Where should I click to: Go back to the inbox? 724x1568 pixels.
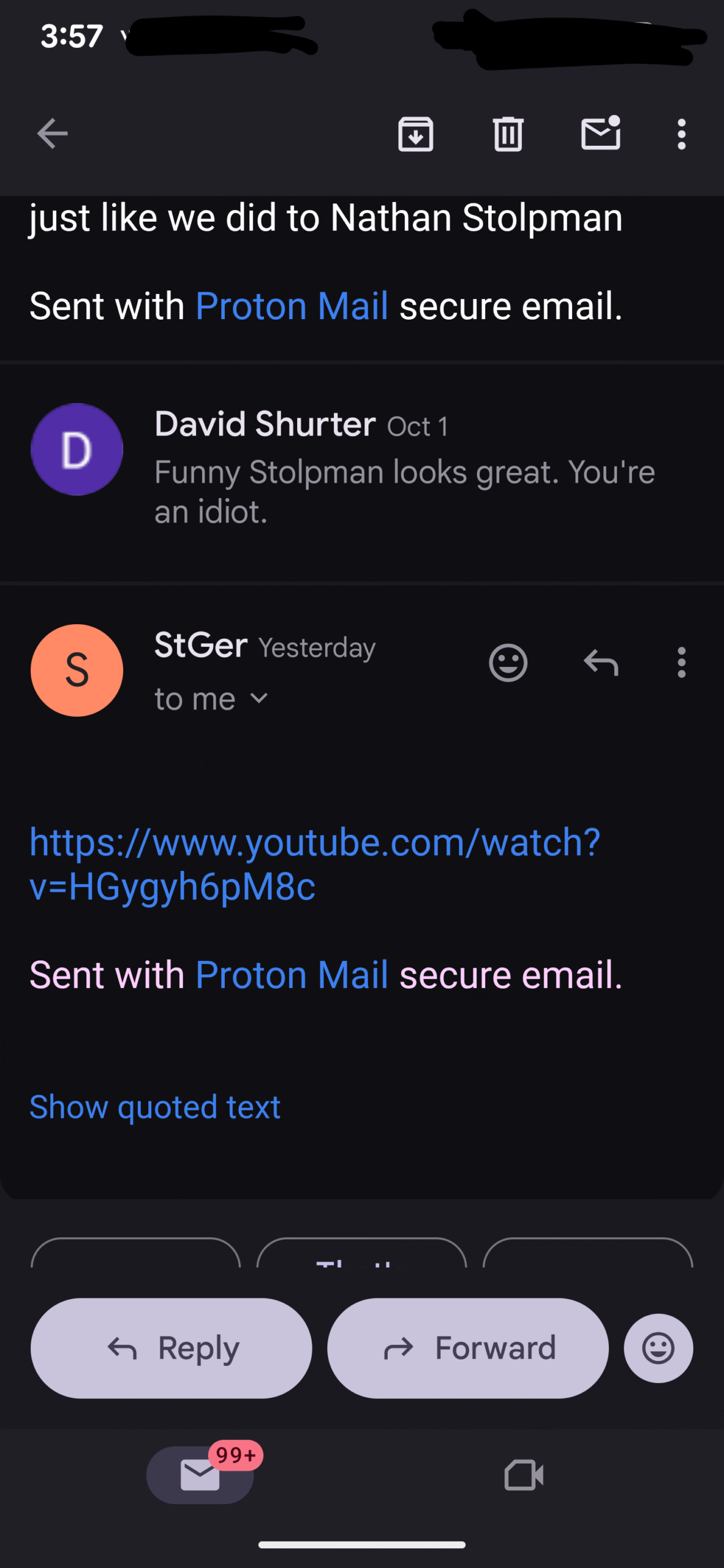click(x=52, y=134)
